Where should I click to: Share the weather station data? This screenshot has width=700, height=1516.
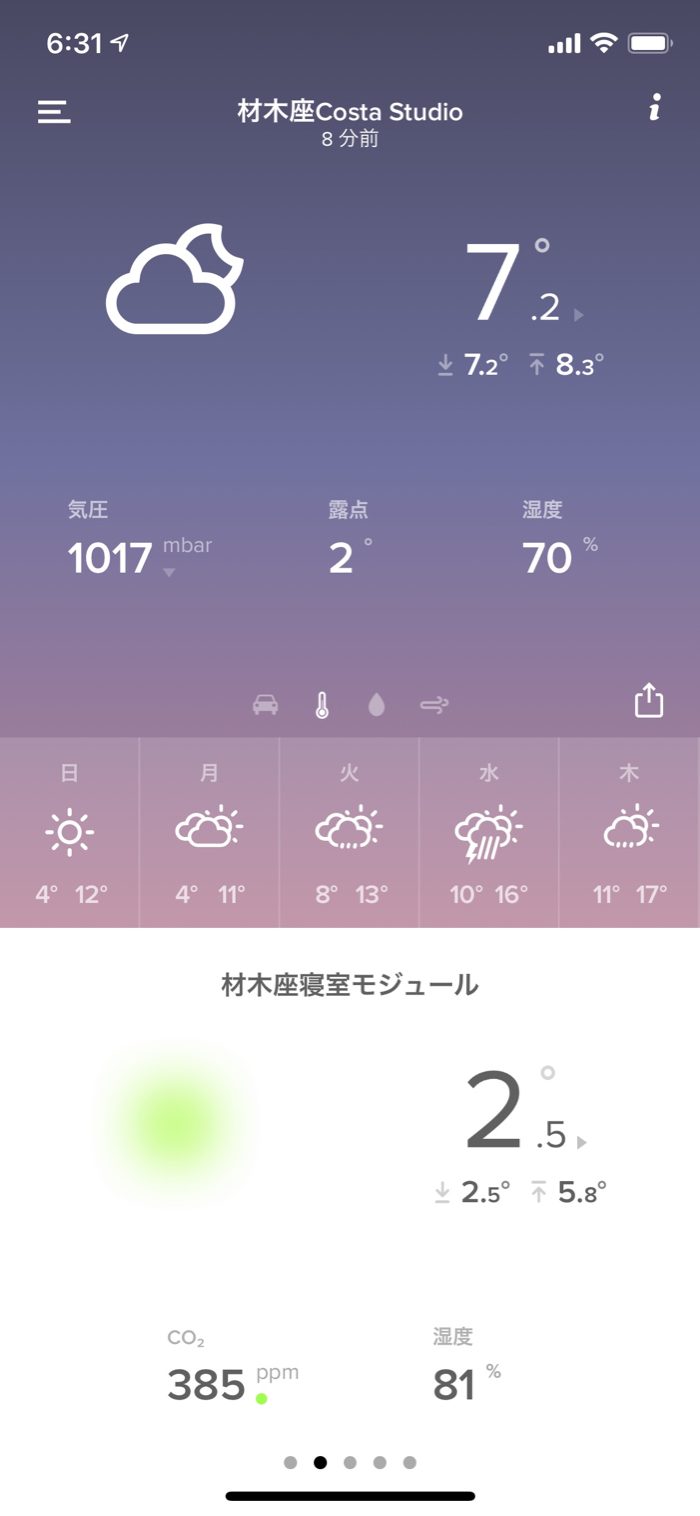pyautogui.click(x=649, y=700)
